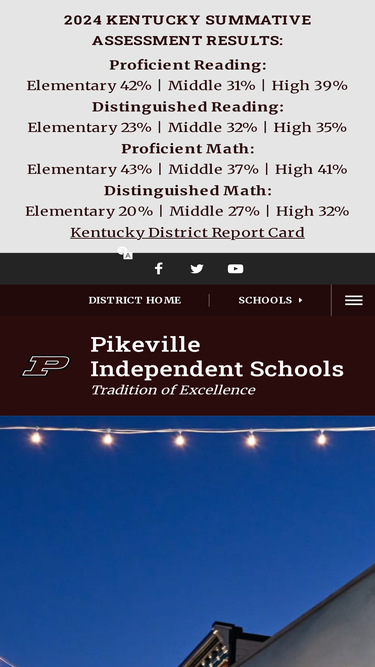Go to District Home
The width and height of the screenshot is (375, 667).
click(135, 300)
